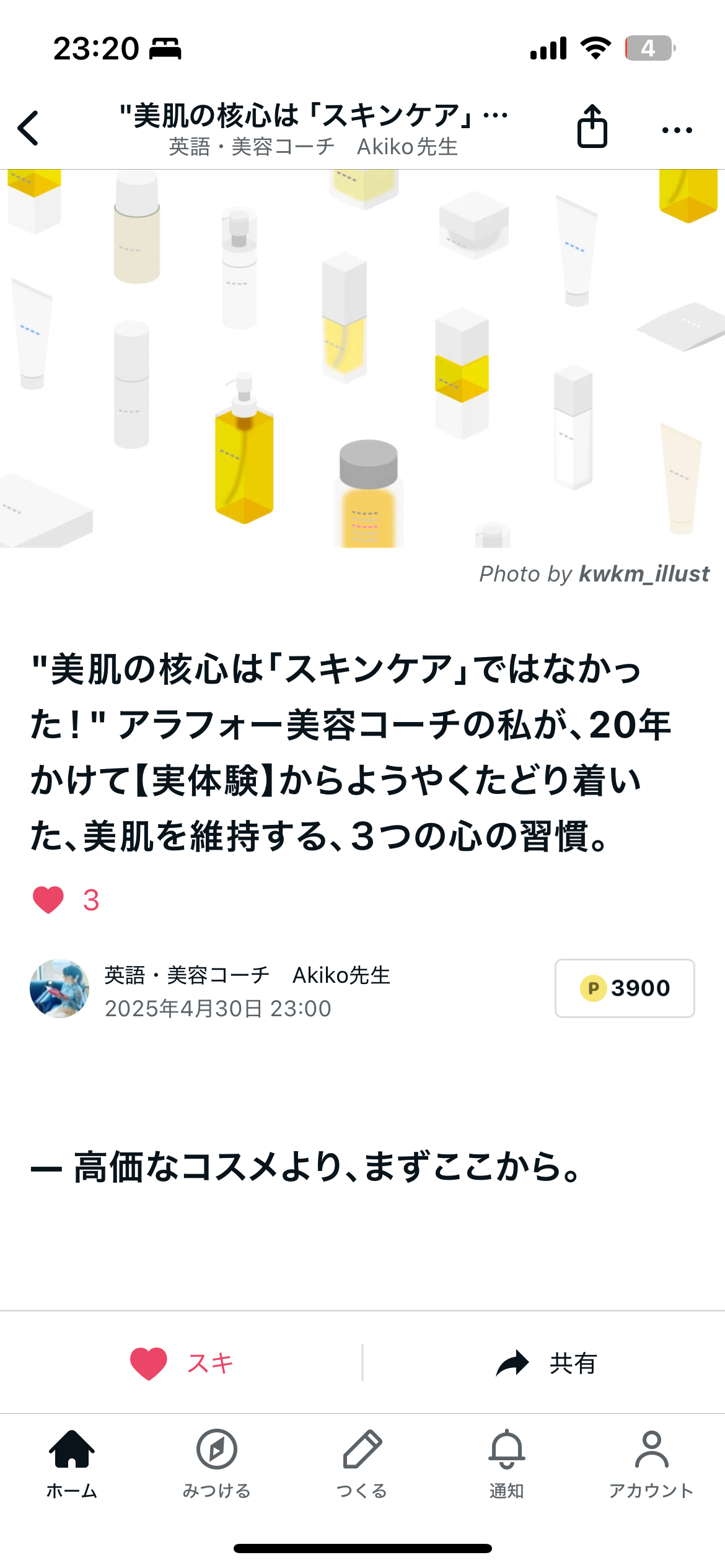Open image credit kwkm_illust
The width and height of the screenshot is (725, 1568).
point(643,574)
